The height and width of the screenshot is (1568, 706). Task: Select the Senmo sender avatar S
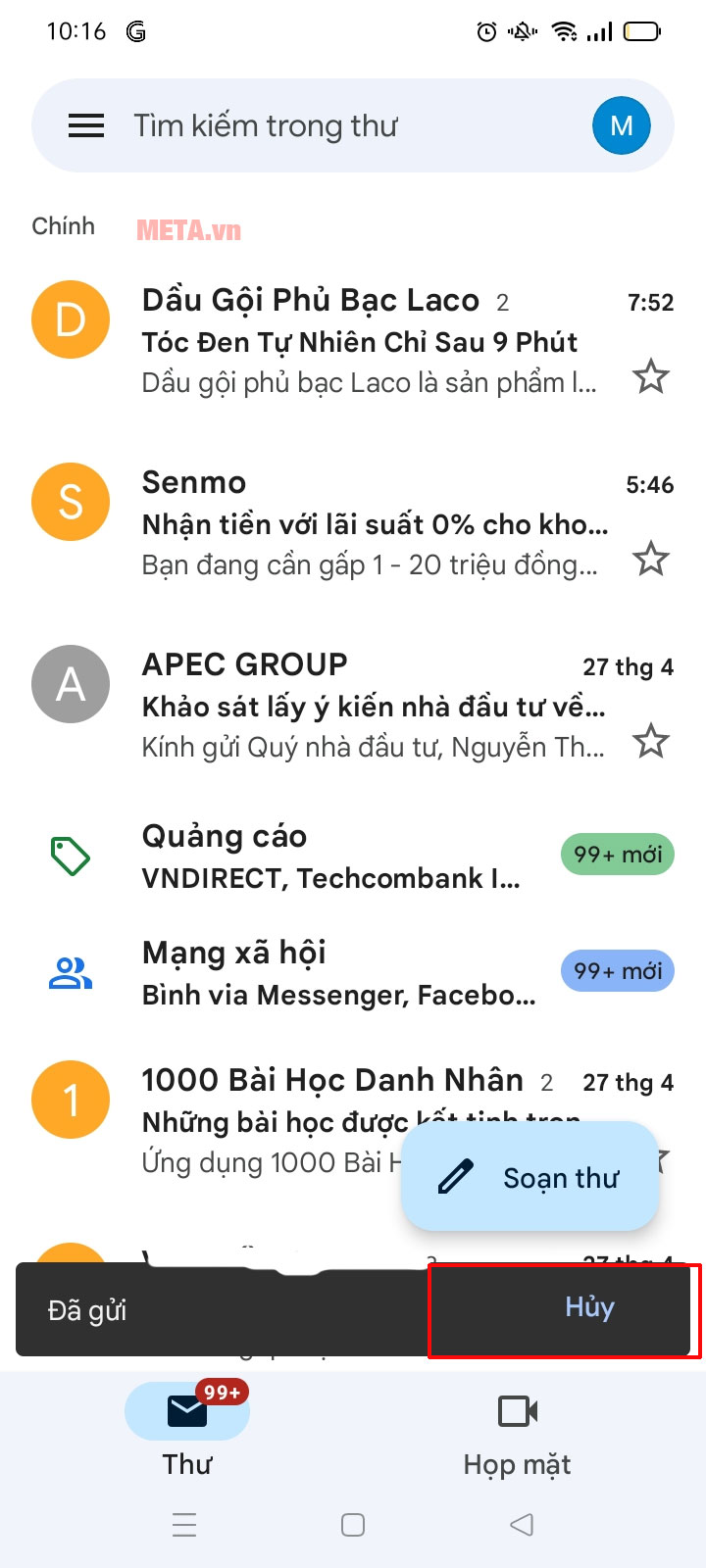(x=70, y=502)
